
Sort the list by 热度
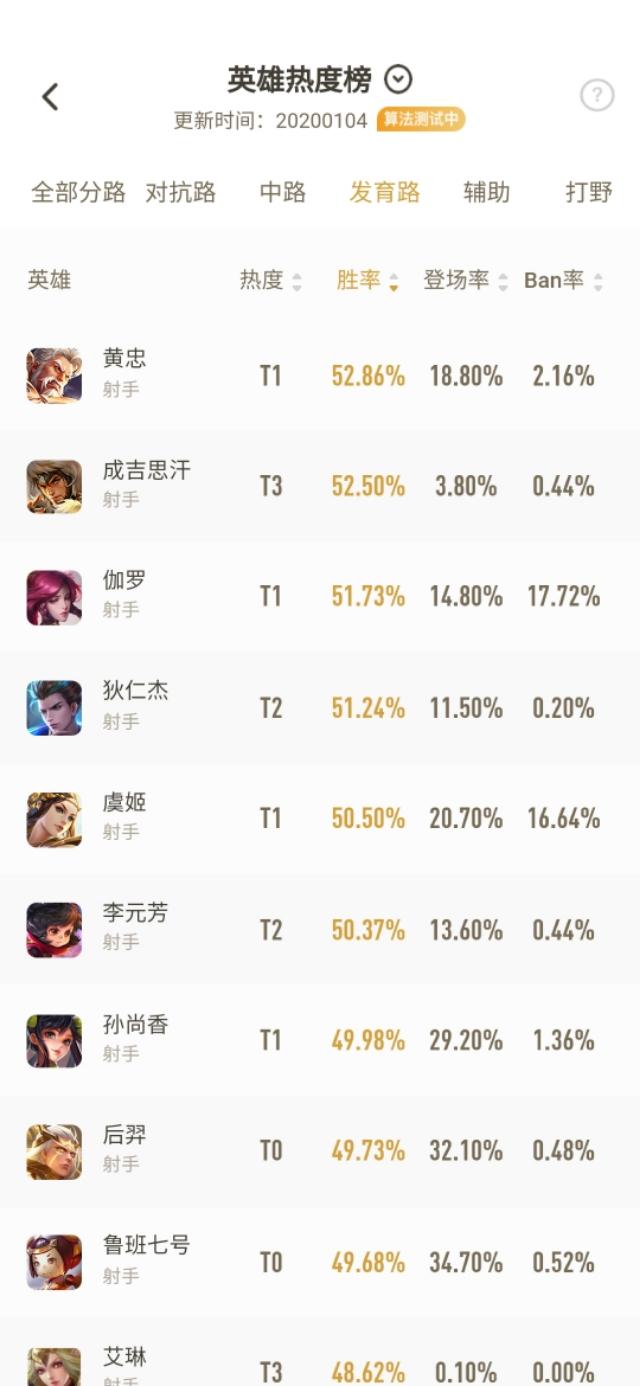tap(270, 281)
